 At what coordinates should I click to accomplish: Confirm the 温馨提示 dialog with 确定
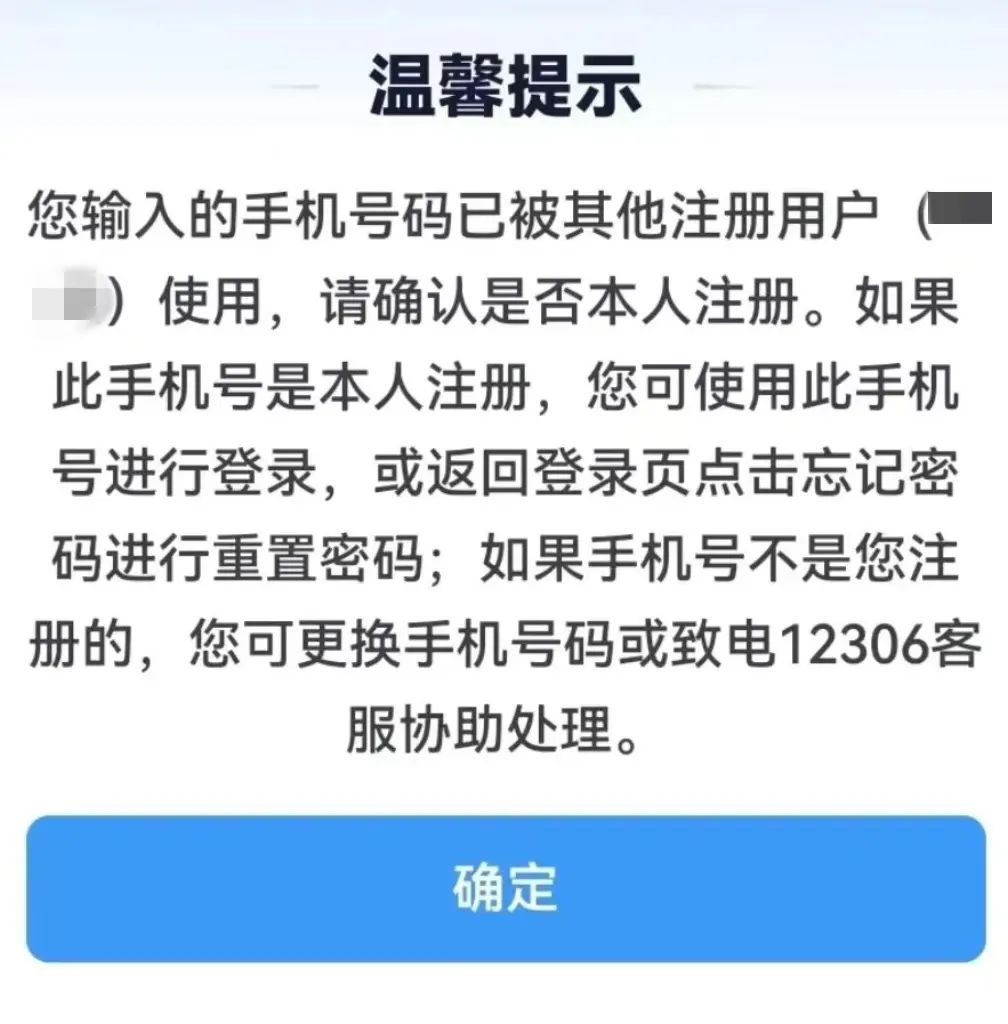tap(505, 888)
